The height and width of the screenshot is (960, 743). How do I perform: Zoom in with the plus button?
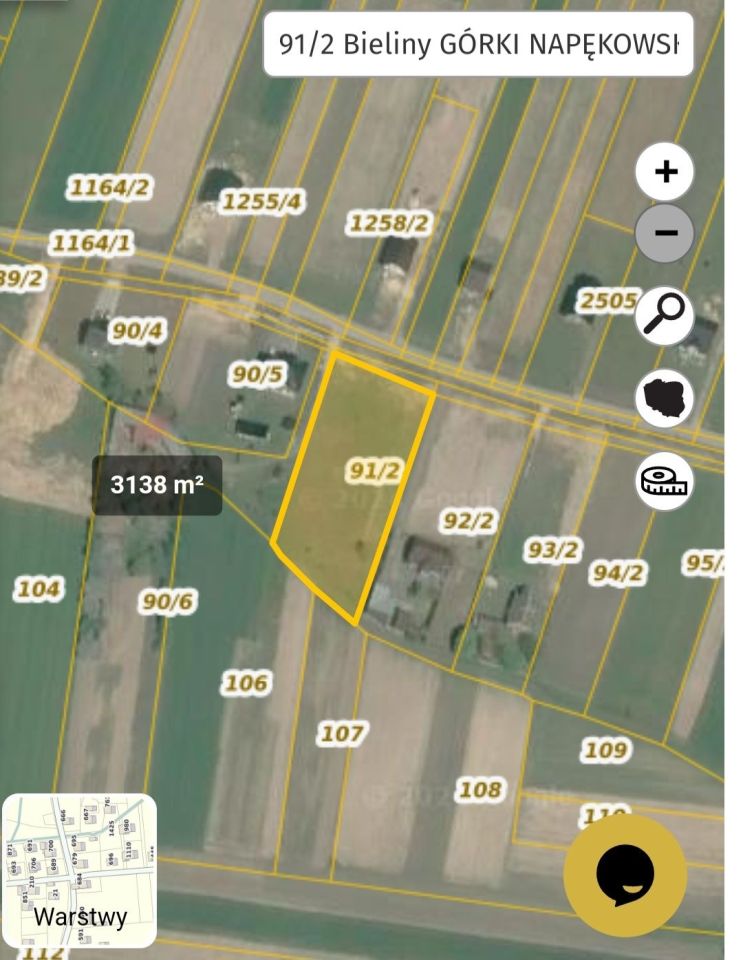[665, 171]
